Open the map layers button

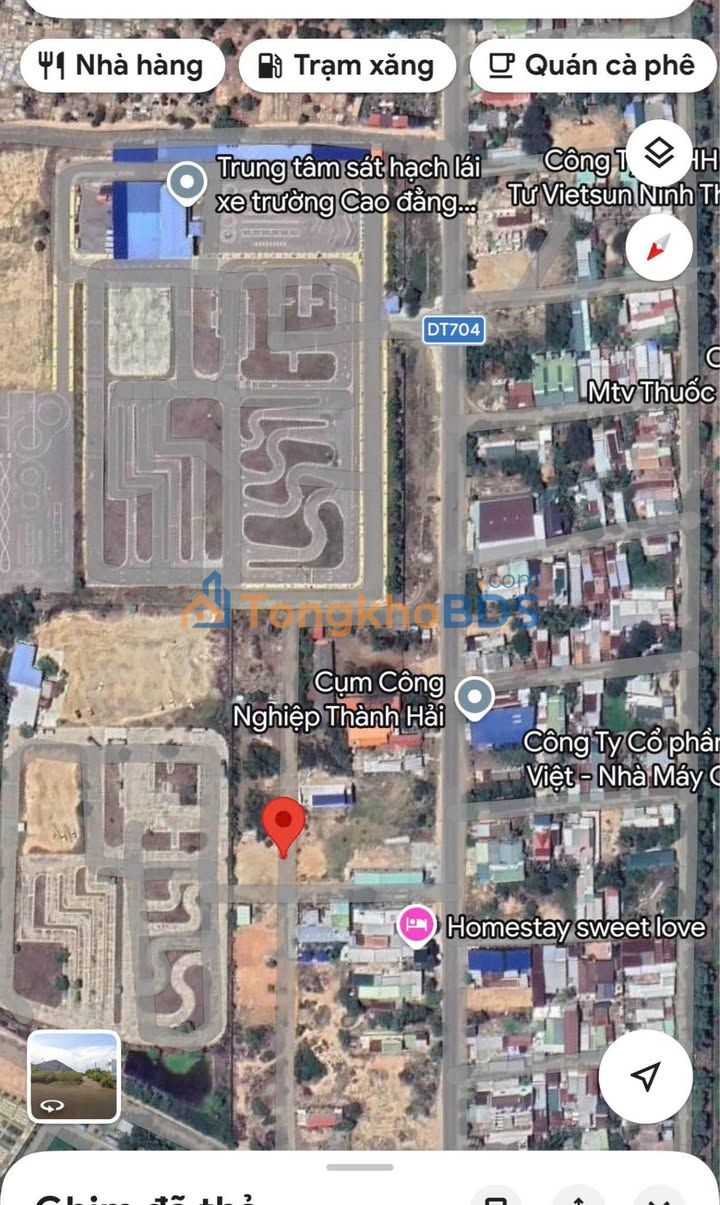click(x=659, y=153)
